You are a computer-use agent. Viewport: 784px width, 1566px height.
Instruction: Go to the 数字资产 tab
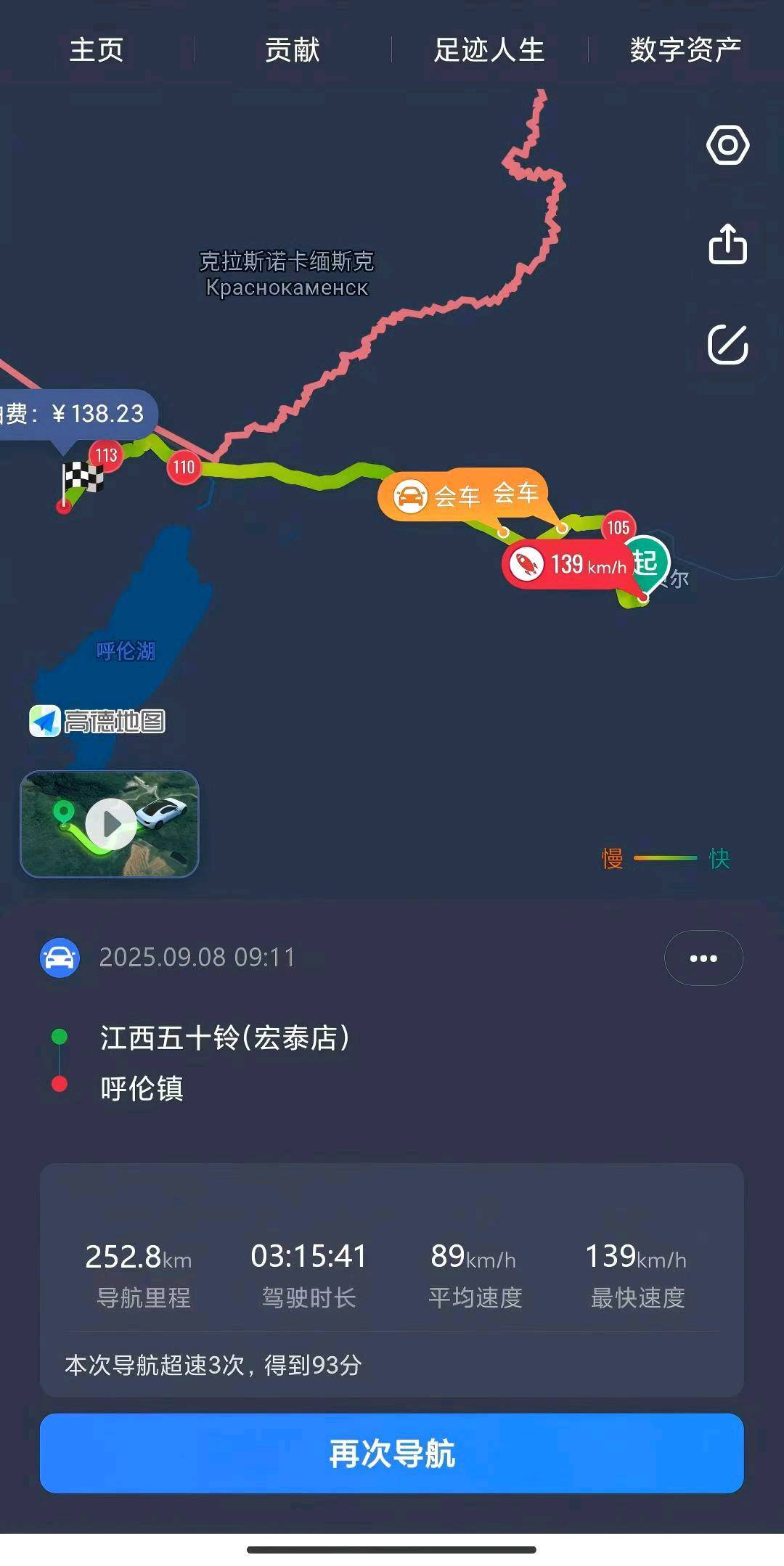(x=685, y=50)
